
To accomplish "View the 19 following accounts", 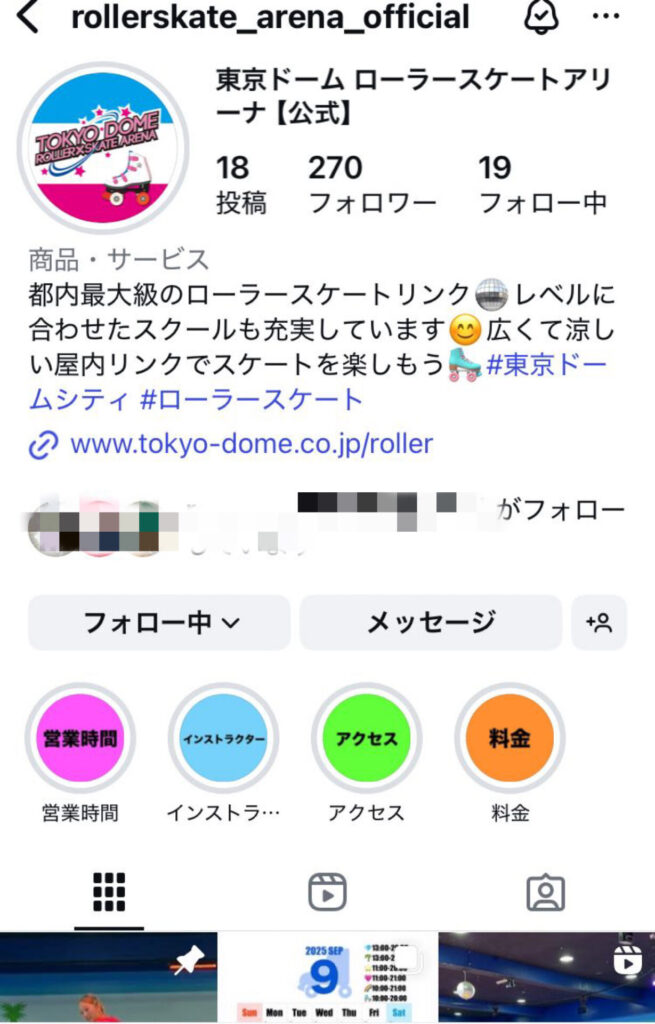I will [x=543, y=185].
